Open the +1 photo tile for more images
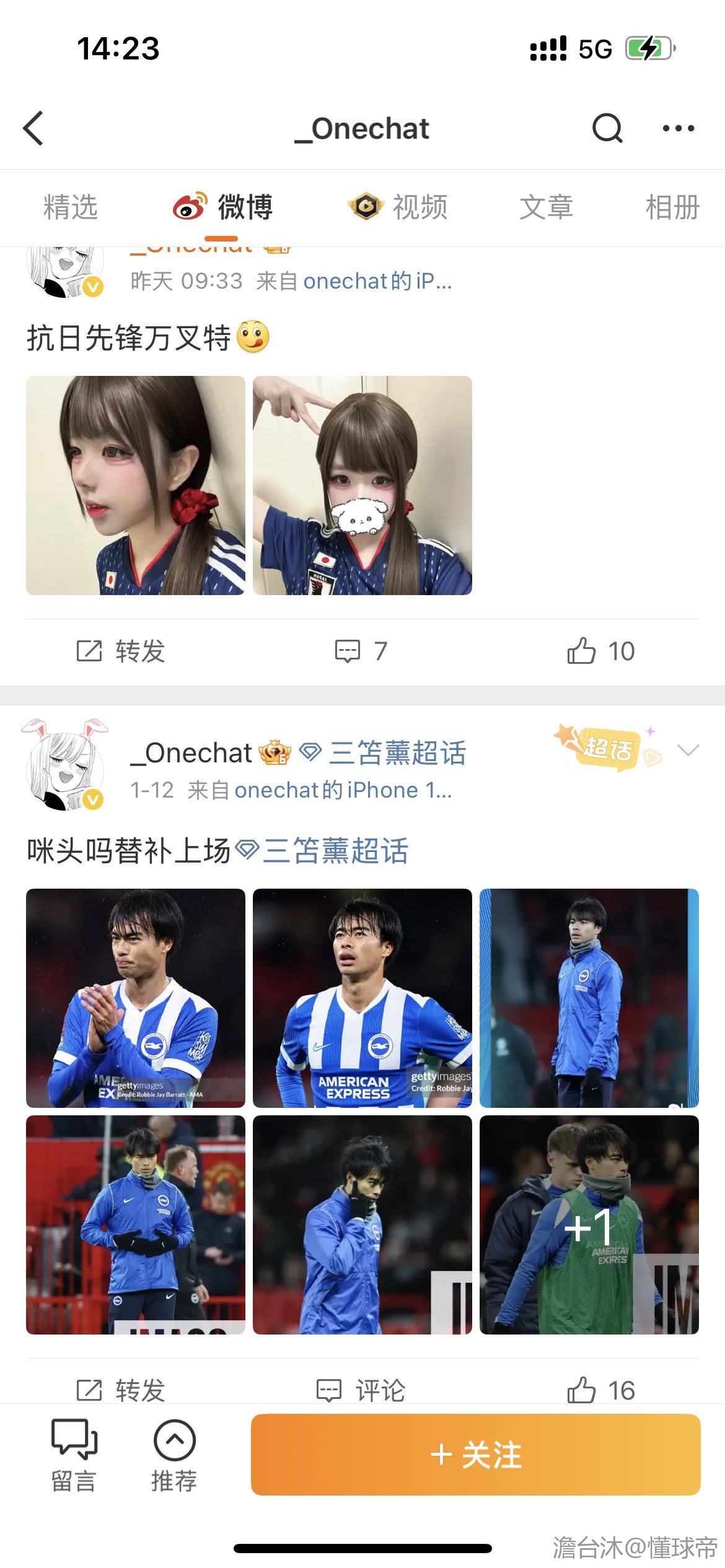The height and width of the screenshot is (1568, 725). coord(589,1225)
